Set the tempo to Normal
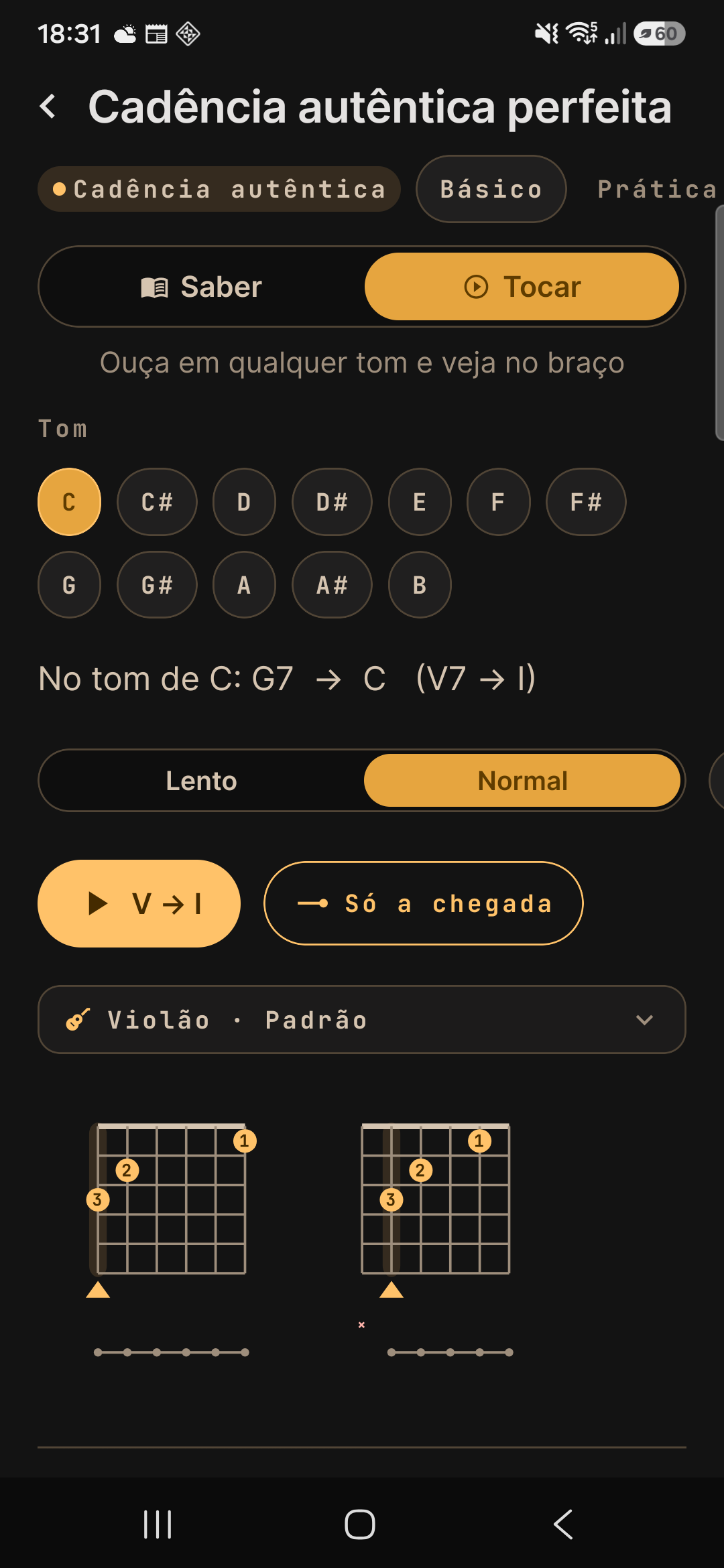This screenshot has width=724, height=1568. click(522, 781)
